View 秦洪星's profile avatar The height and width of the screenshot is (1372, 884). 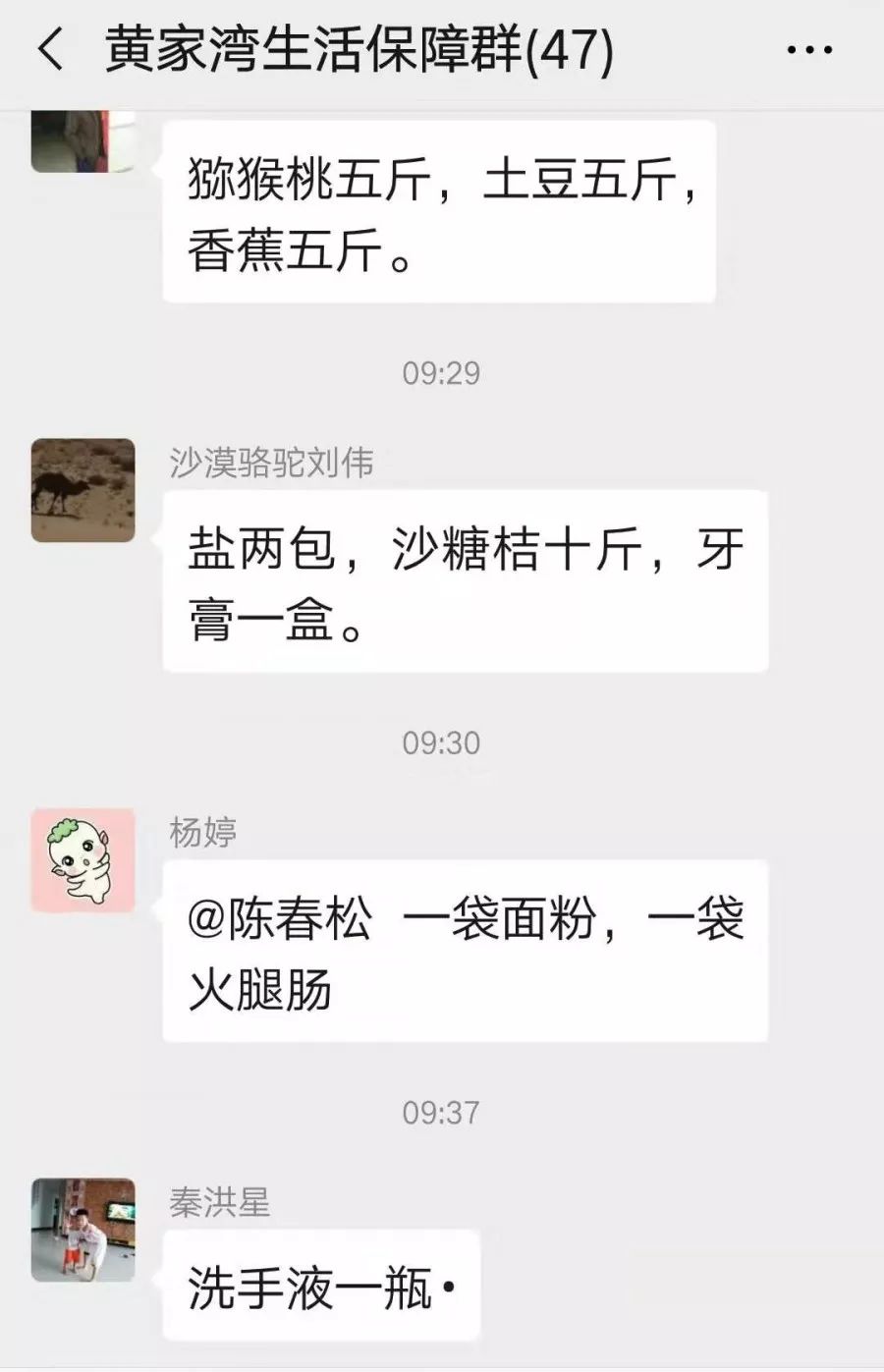point(83,1230)
